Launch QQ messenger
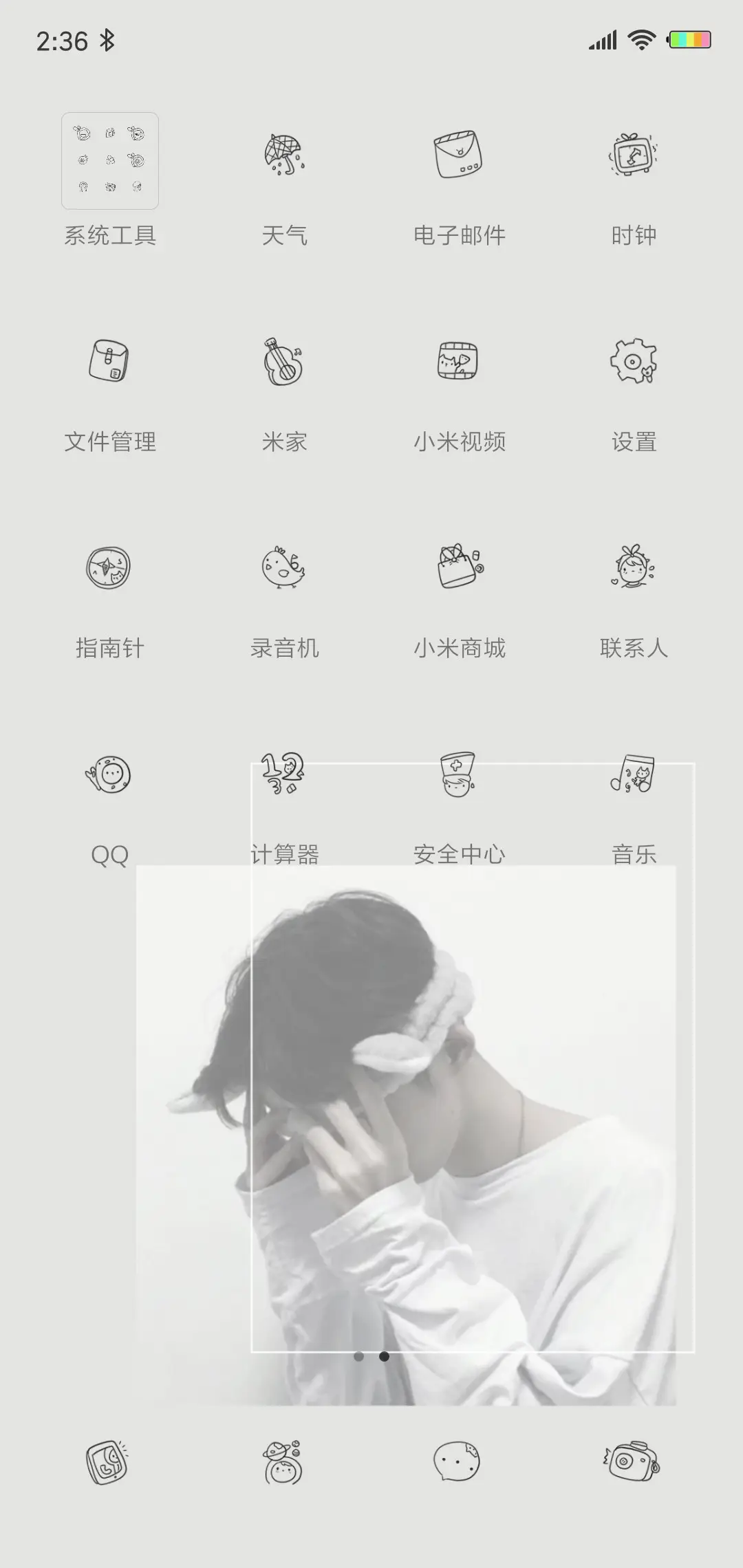 coord(110,776)
